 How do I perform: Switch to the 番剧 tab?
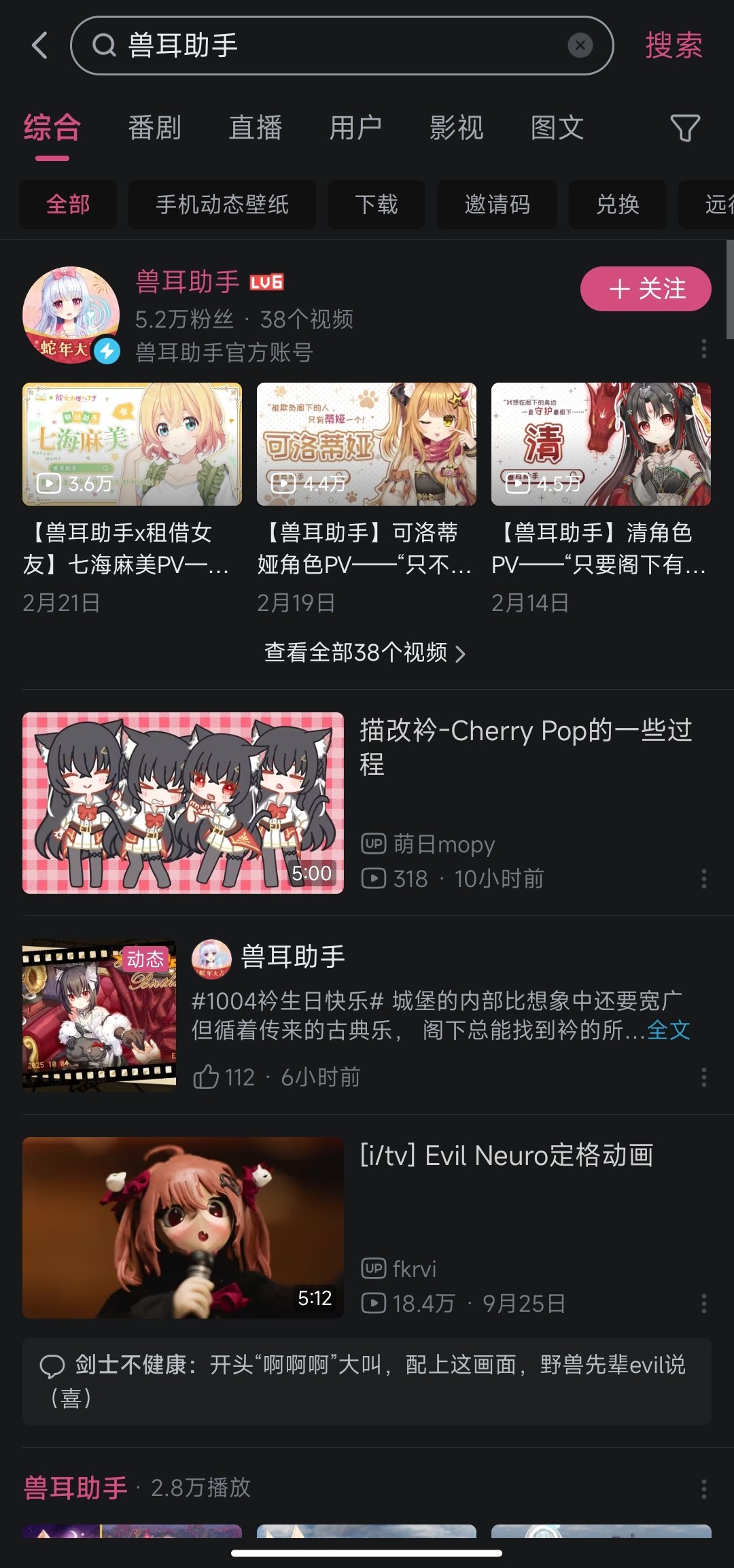[x=155, y=128]
